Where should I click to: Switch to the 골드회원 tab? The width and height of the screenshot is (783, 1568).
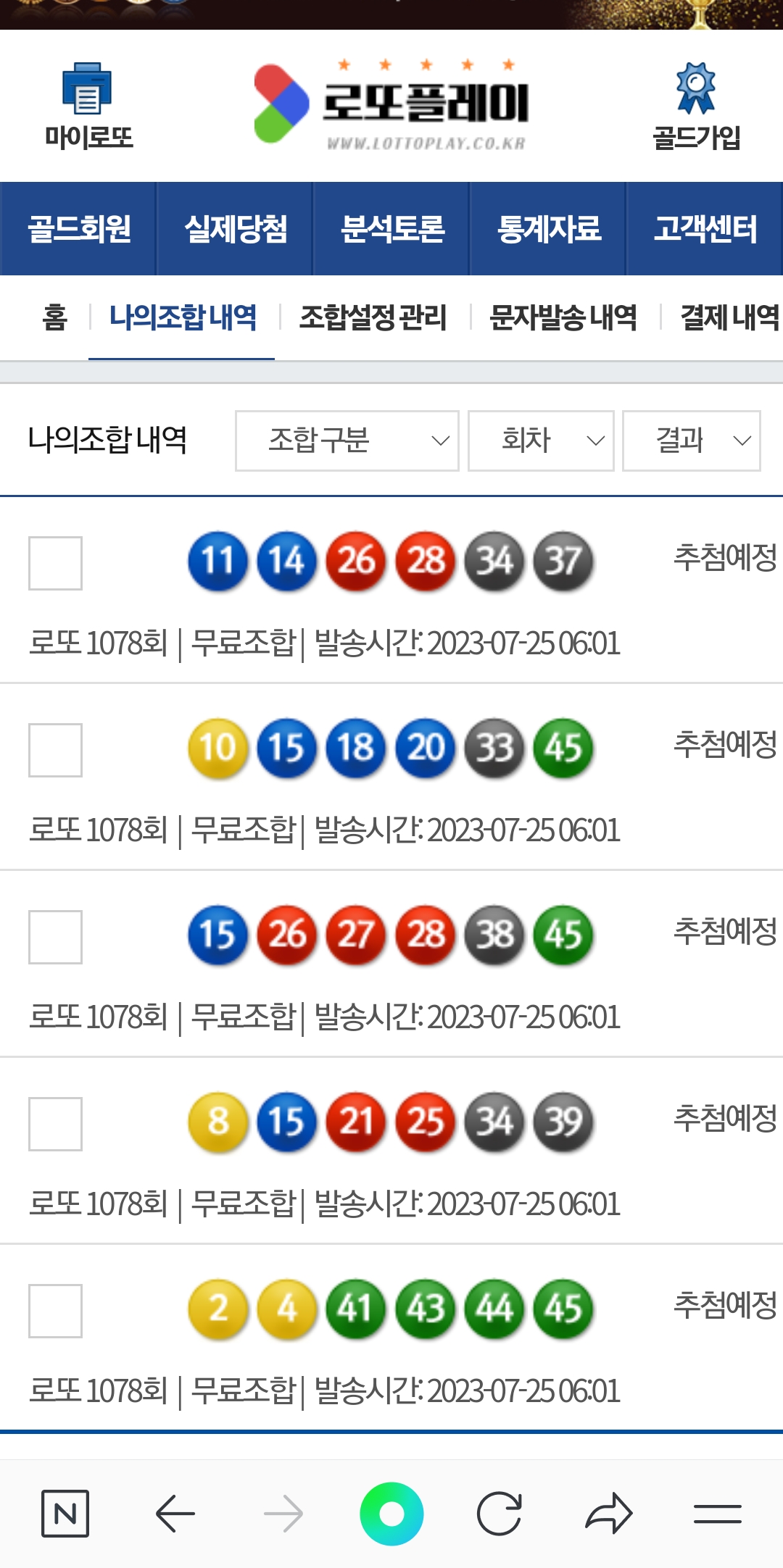coord(78,229)
